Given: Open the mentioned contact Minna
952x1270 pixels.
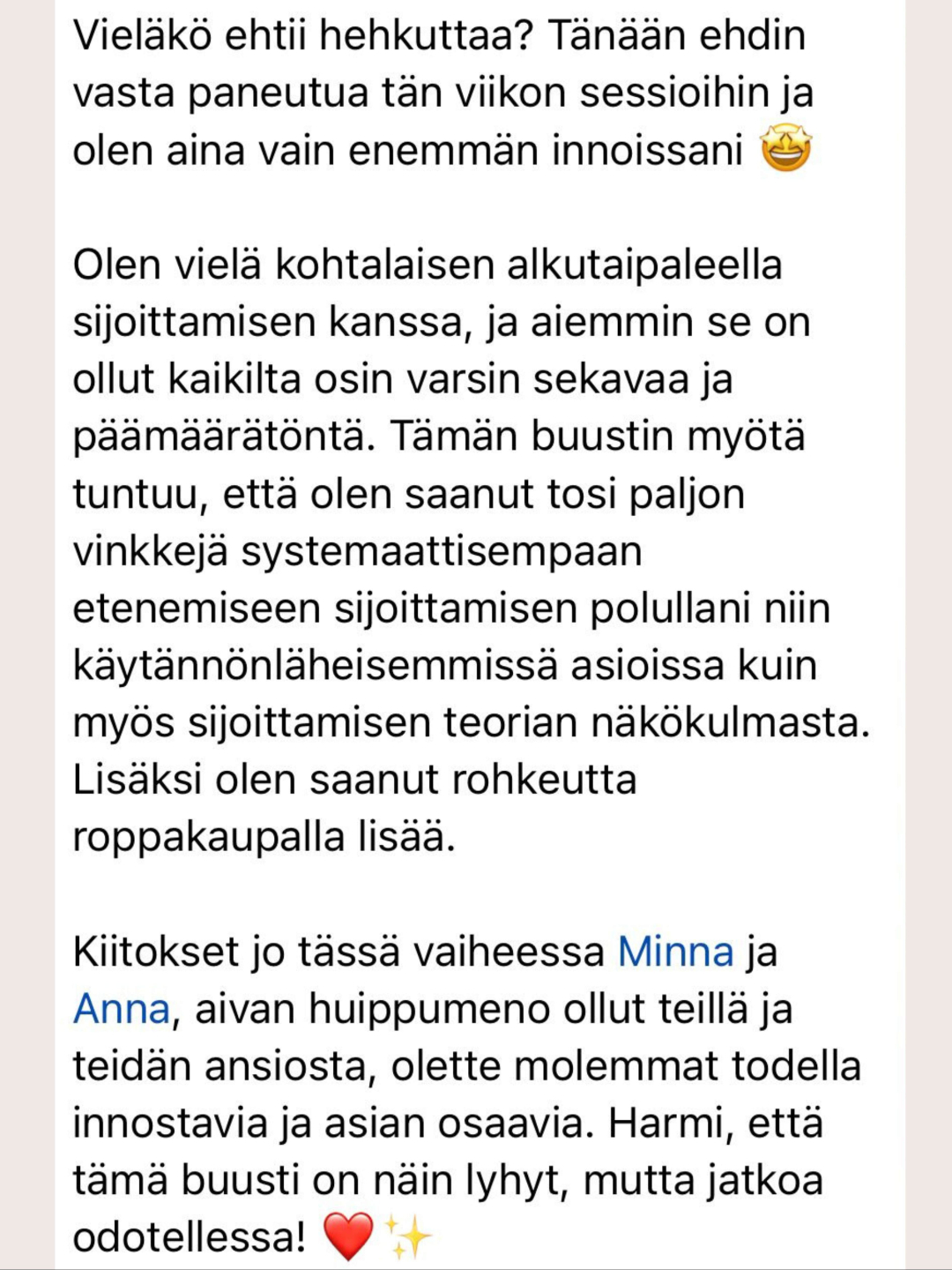Looking at the screenshot, I should coord(675,952).
